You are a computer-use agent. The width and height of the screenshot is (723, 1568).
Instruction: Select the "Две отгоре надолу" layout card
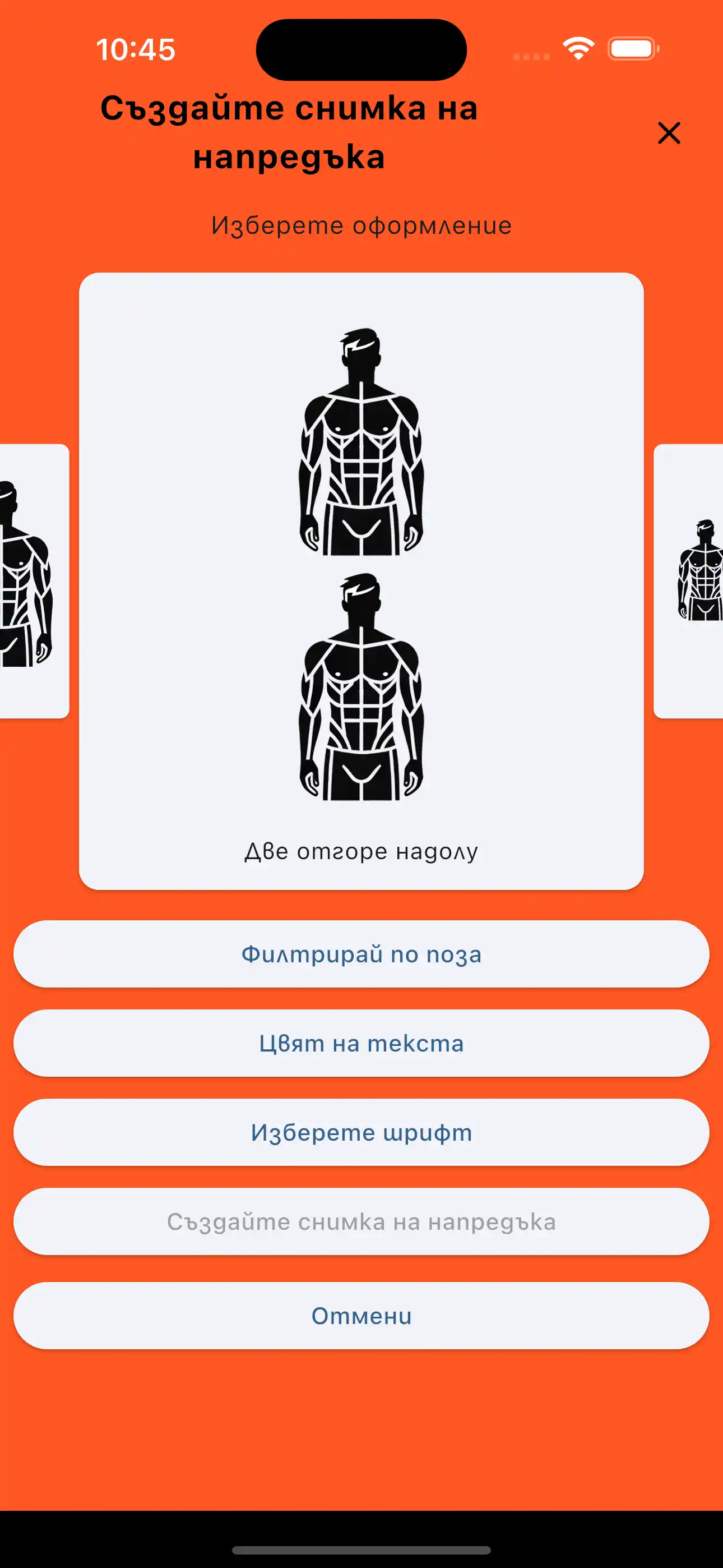(361, 580)
